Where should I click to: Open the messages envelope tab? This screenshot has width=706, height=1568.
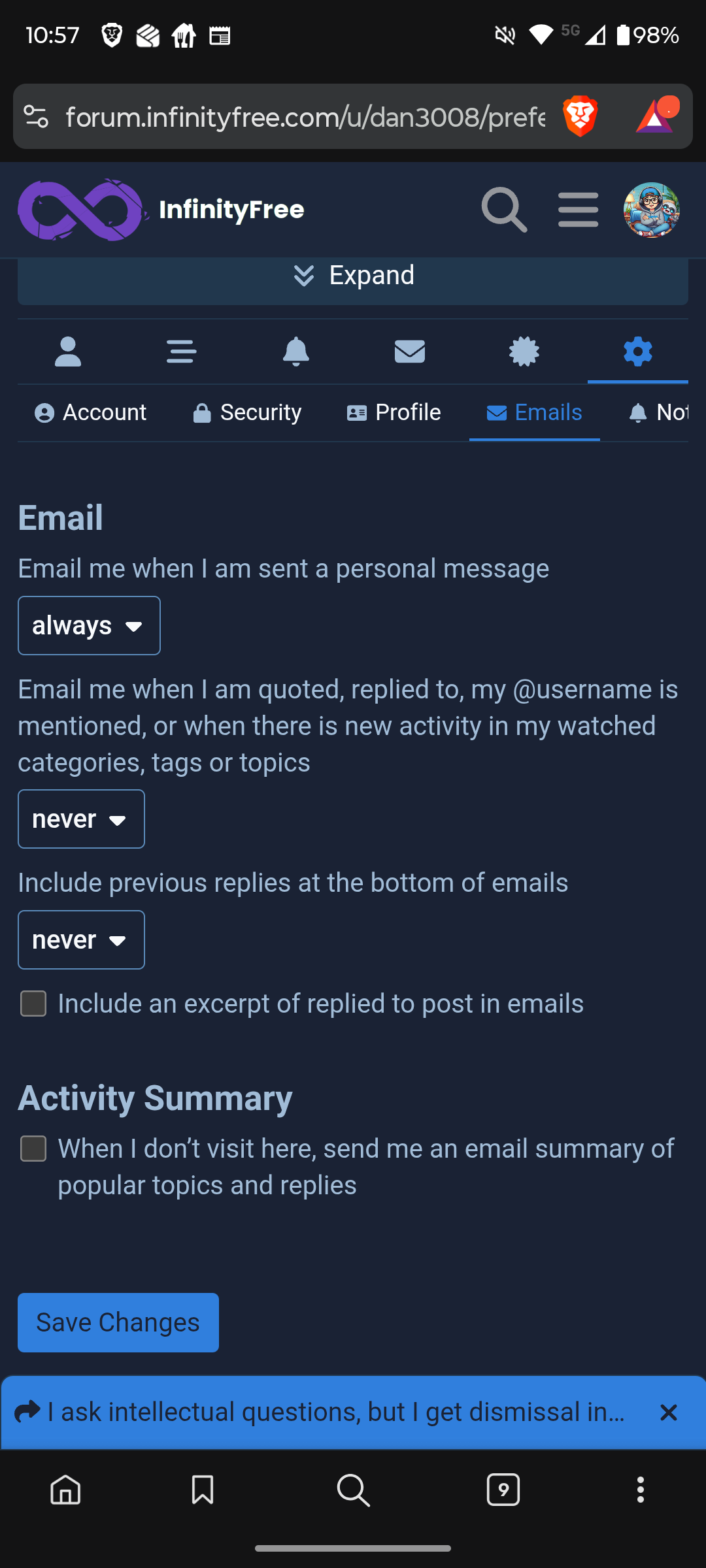(410, 351)
